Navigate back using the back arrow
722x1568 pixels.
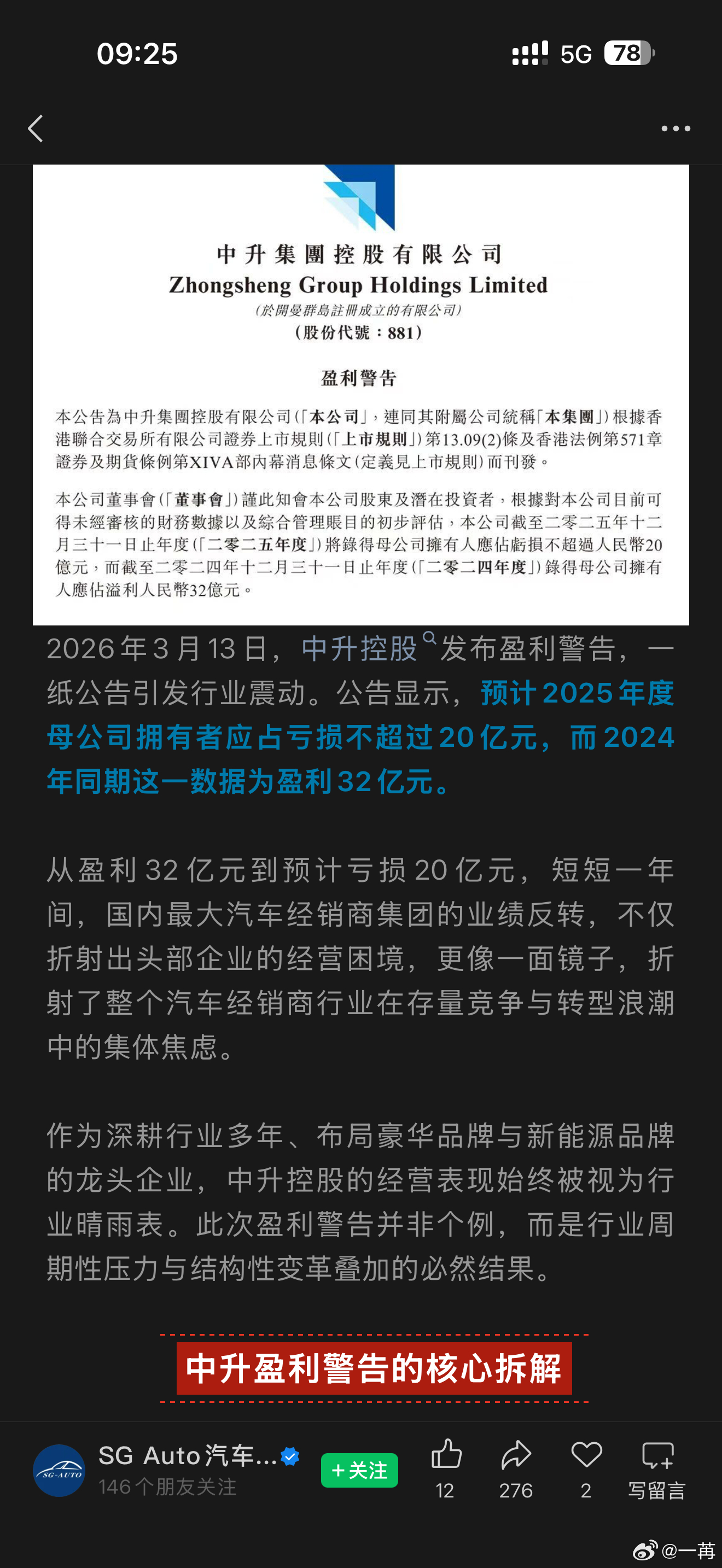36,128
